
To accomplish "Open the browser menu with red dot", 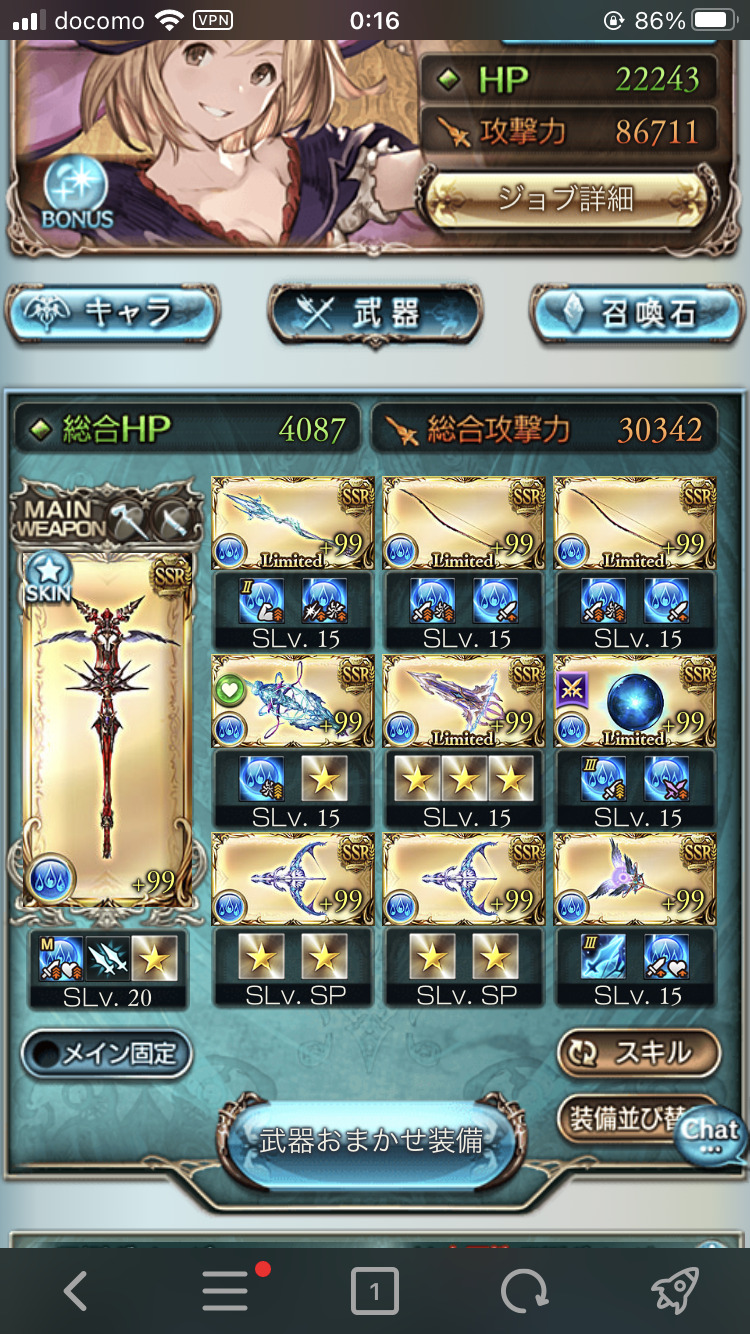I will tap(225, 1292).
